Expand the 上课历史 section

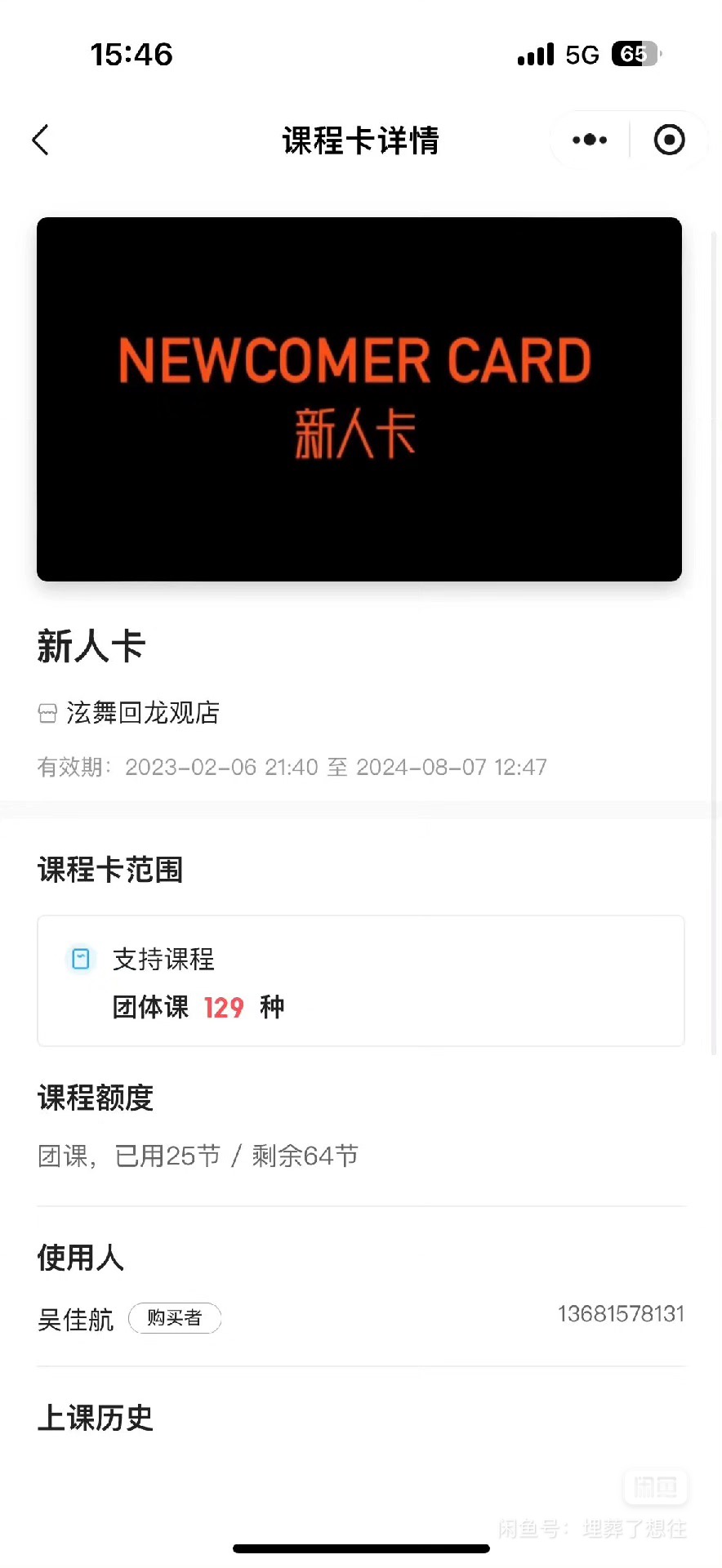pyautogui.click(x=95, y=1419)
